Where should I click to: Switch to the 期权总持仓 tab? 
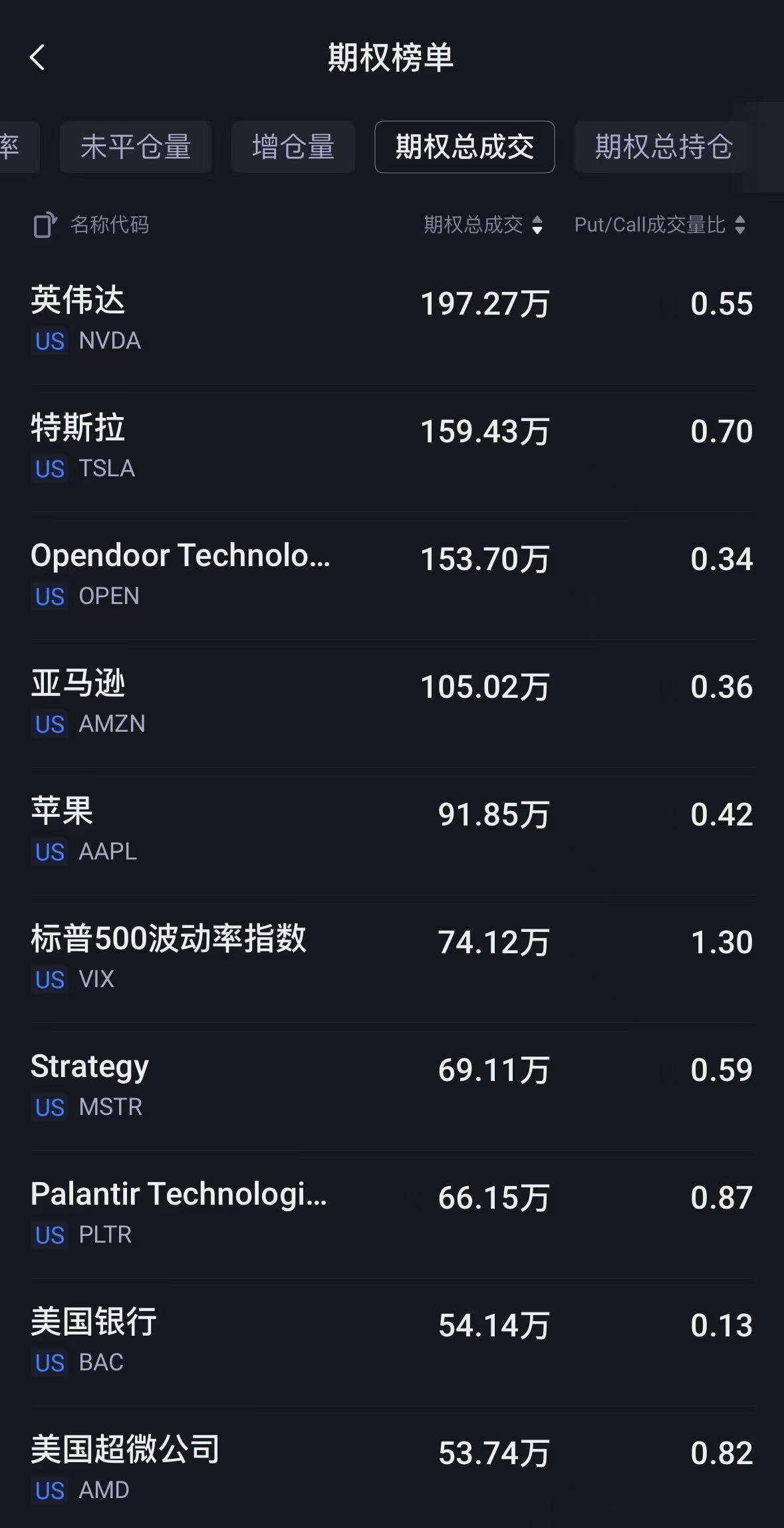click(664, 147)
